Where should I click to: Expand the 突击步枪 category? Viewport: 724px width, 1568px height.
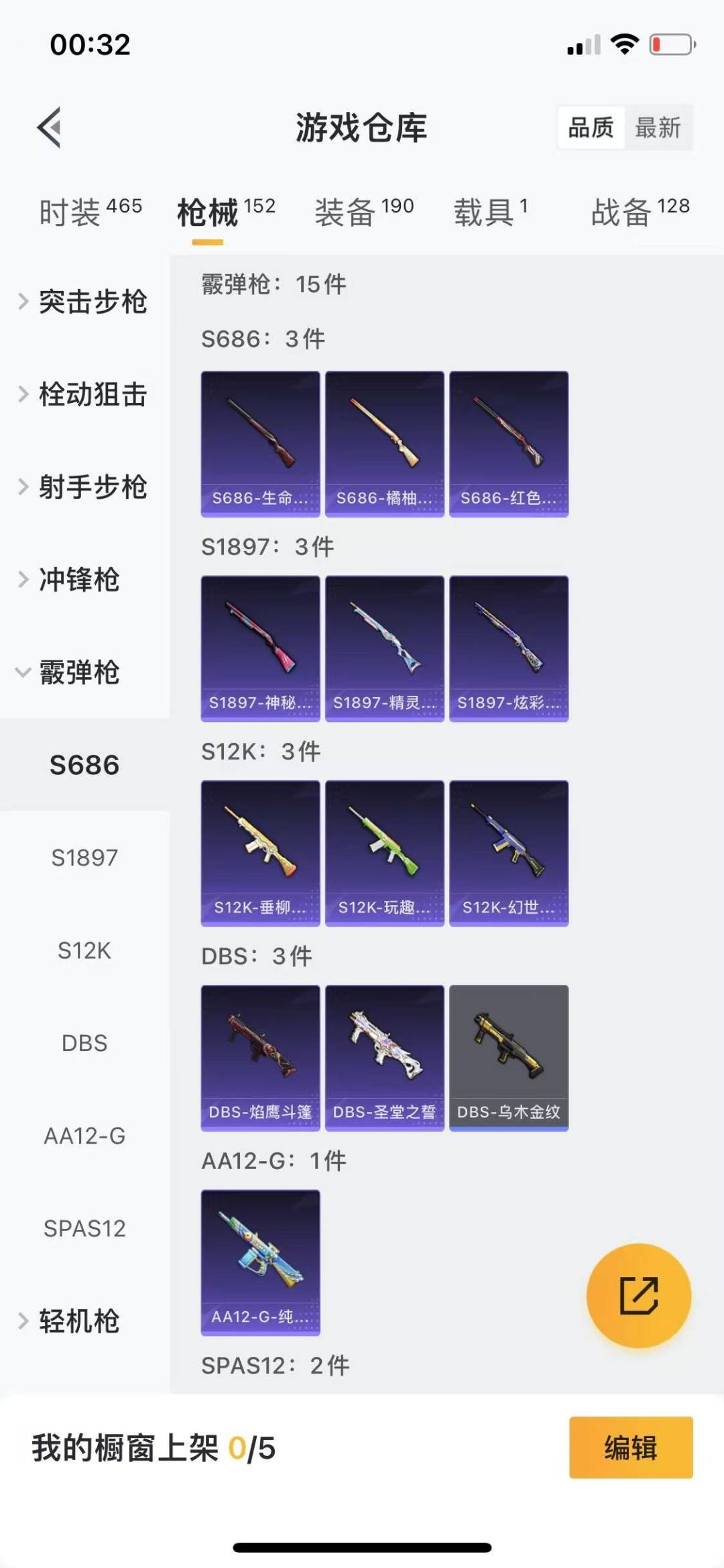[83, 302]
